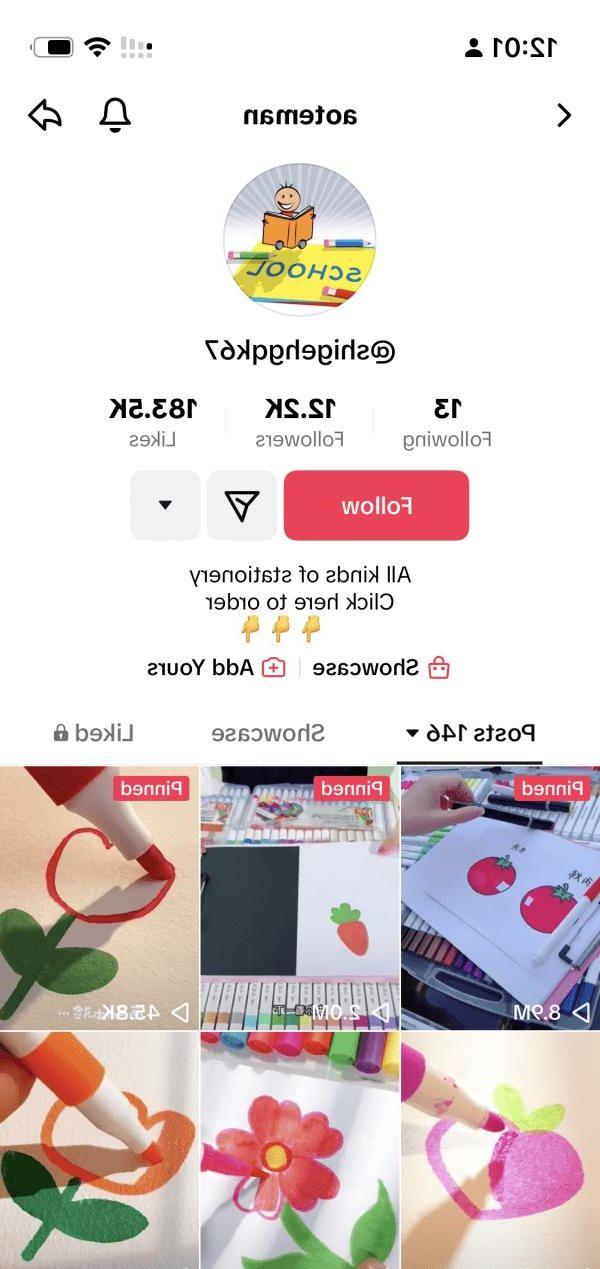Open the pinned red flower outline video
The height and width of the screenshot is (1269, 600).
point(99,898)
